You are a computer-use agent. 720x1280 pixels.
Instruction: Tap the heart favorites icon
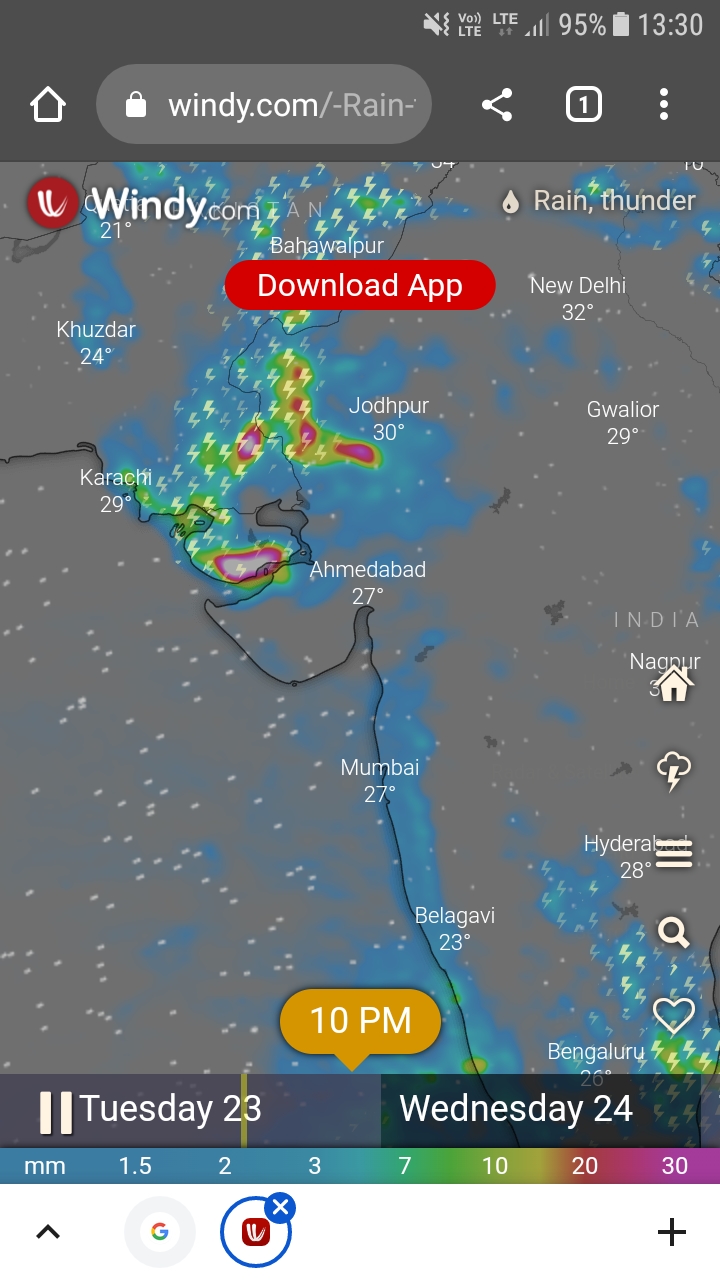tap(673, 1016)
